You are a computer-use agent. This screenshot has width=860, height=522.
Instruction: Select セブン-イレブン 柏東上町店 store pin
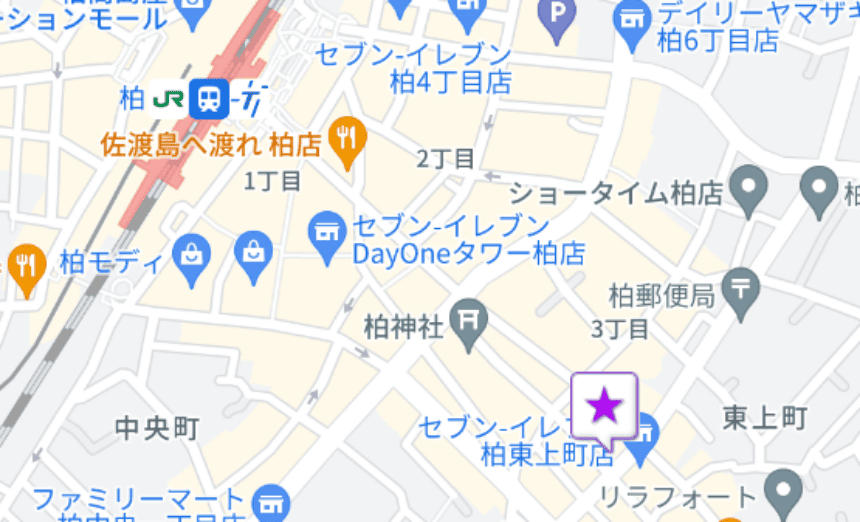pyautogui.click(x=646, y=433)
